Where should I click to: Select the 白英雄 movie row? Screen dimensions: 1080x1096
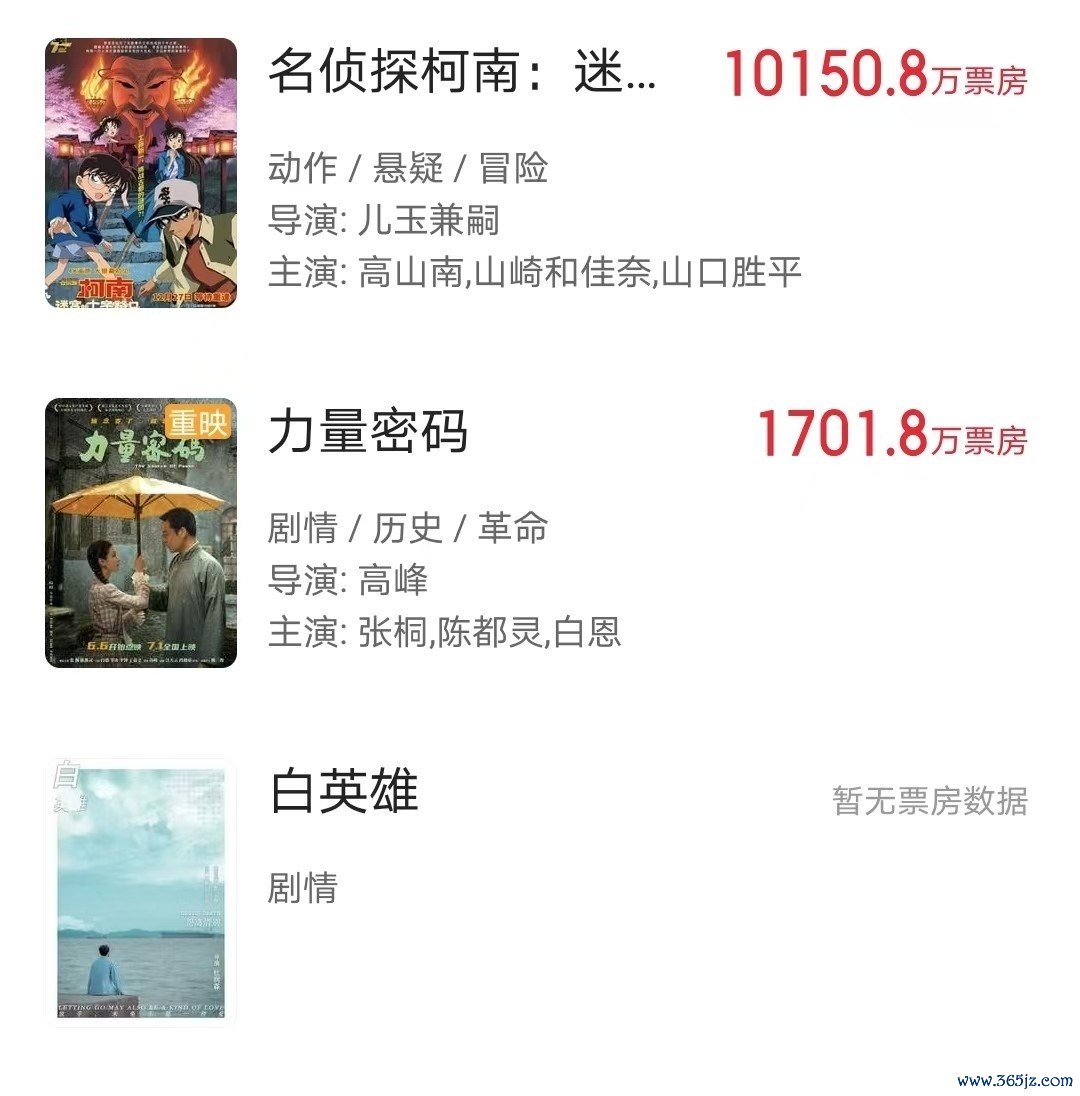pyautogui.click(x=344, y=794)
